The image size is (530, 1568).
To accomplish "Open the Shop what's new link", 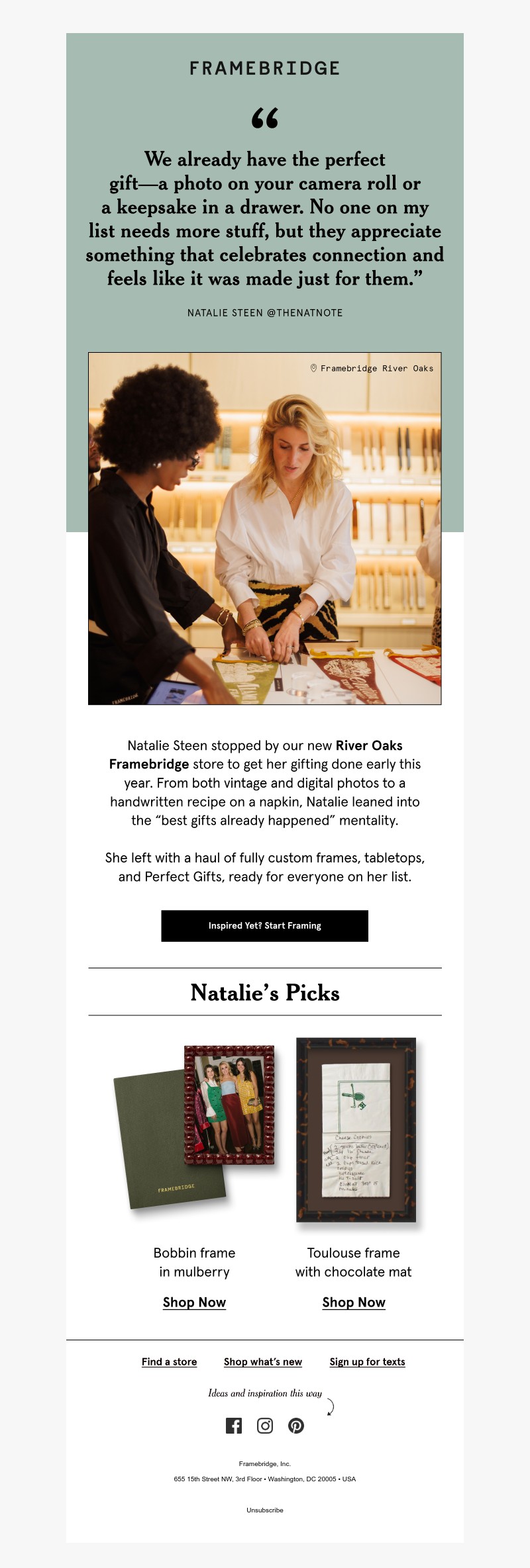I will pyautogui.click(x=262, y=1361).
